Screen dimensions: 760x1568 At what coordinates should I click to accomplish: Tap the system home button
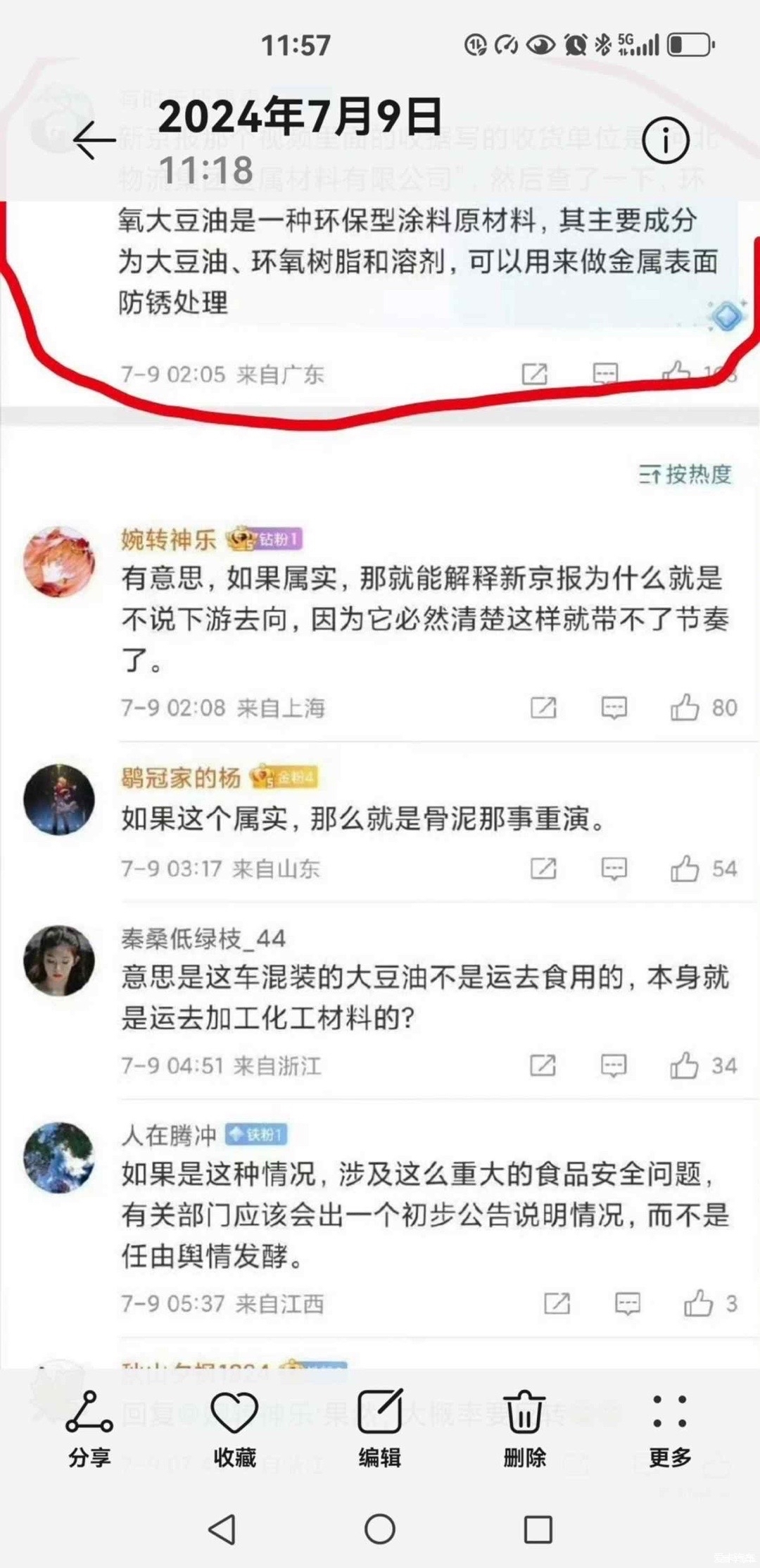380,1529
